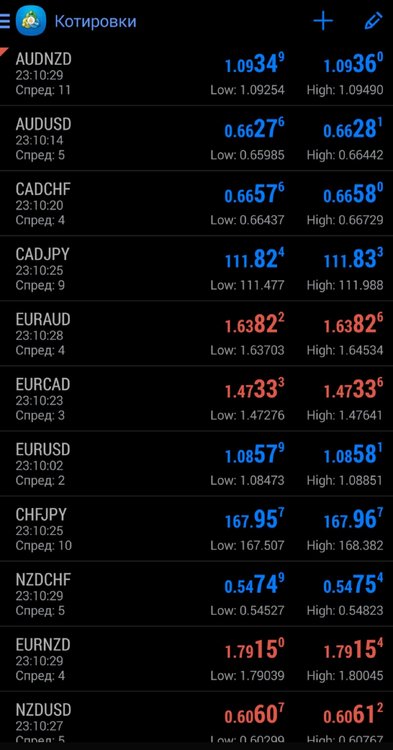Open the AUDNZD quote row

[x=196, y=73]
